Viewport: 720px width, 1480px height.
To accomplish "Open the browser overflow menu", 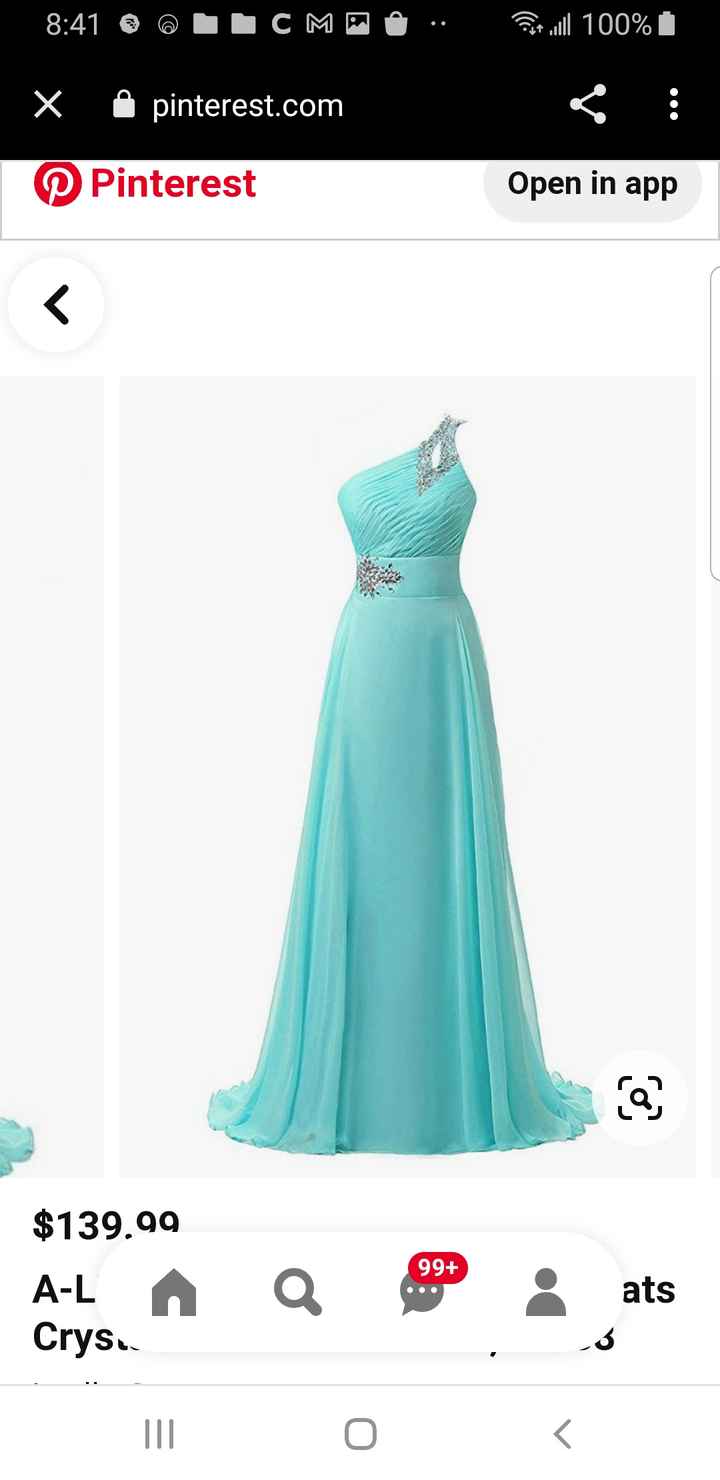I will point(674,105).
